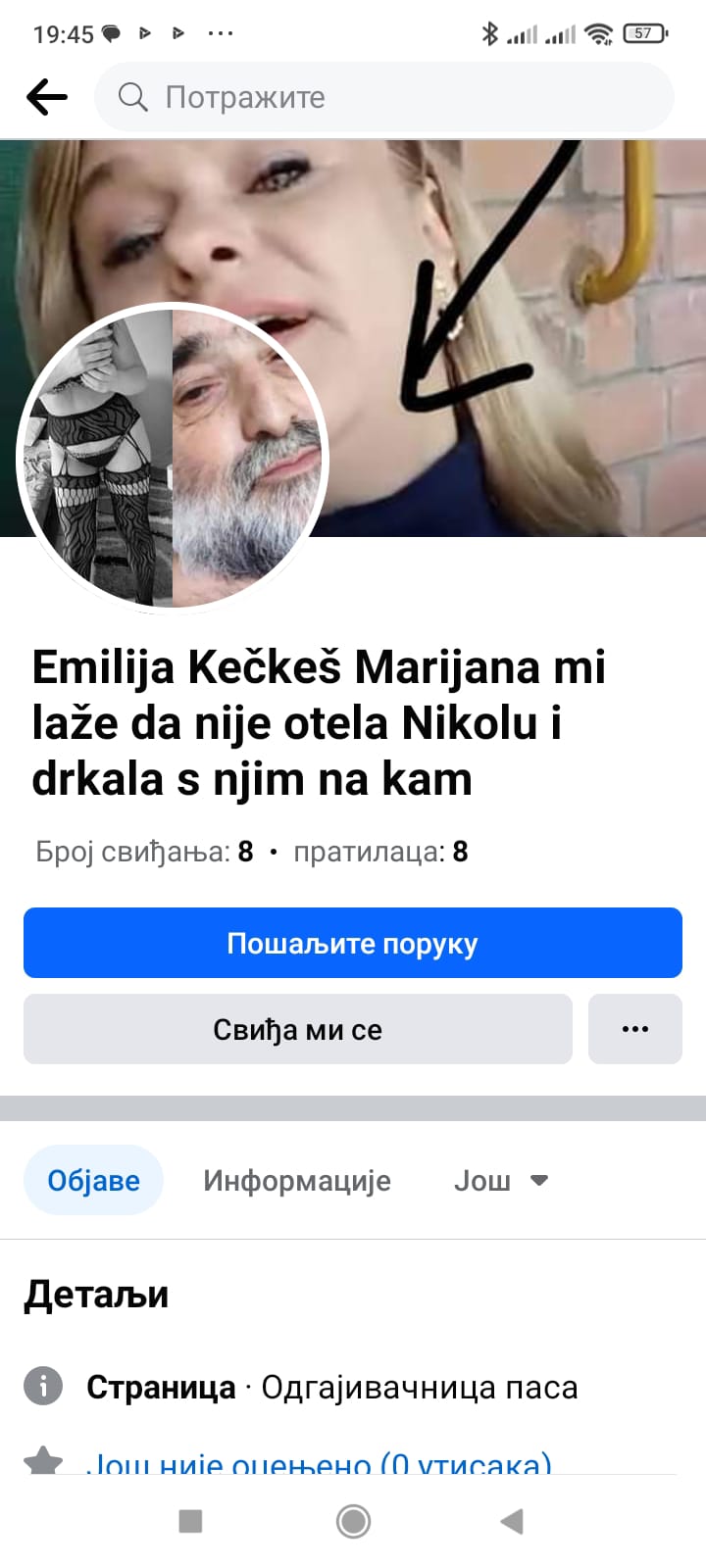Expand the Још dropdown
Viewport: 706px width, 1568px height.
click(x=500, y=1180)
